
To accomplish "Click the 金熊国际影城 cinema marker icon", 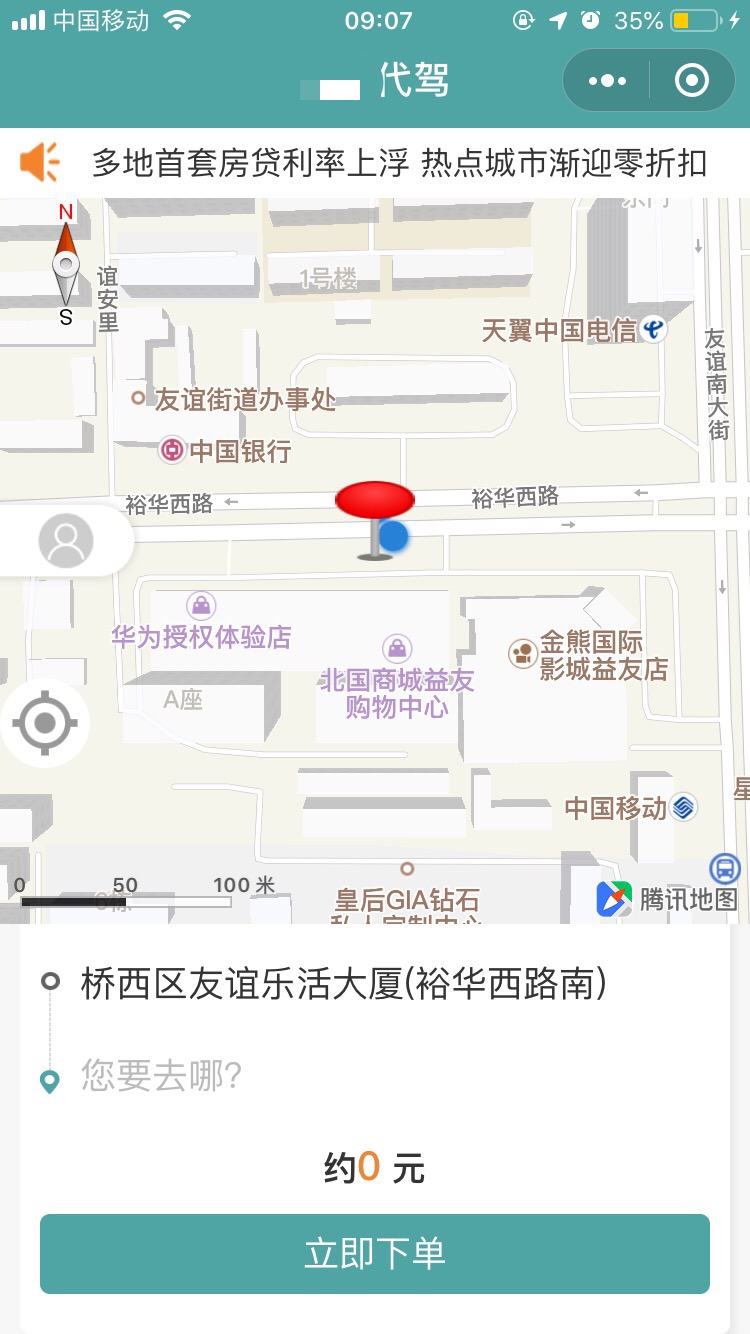I will pos(521,653).
